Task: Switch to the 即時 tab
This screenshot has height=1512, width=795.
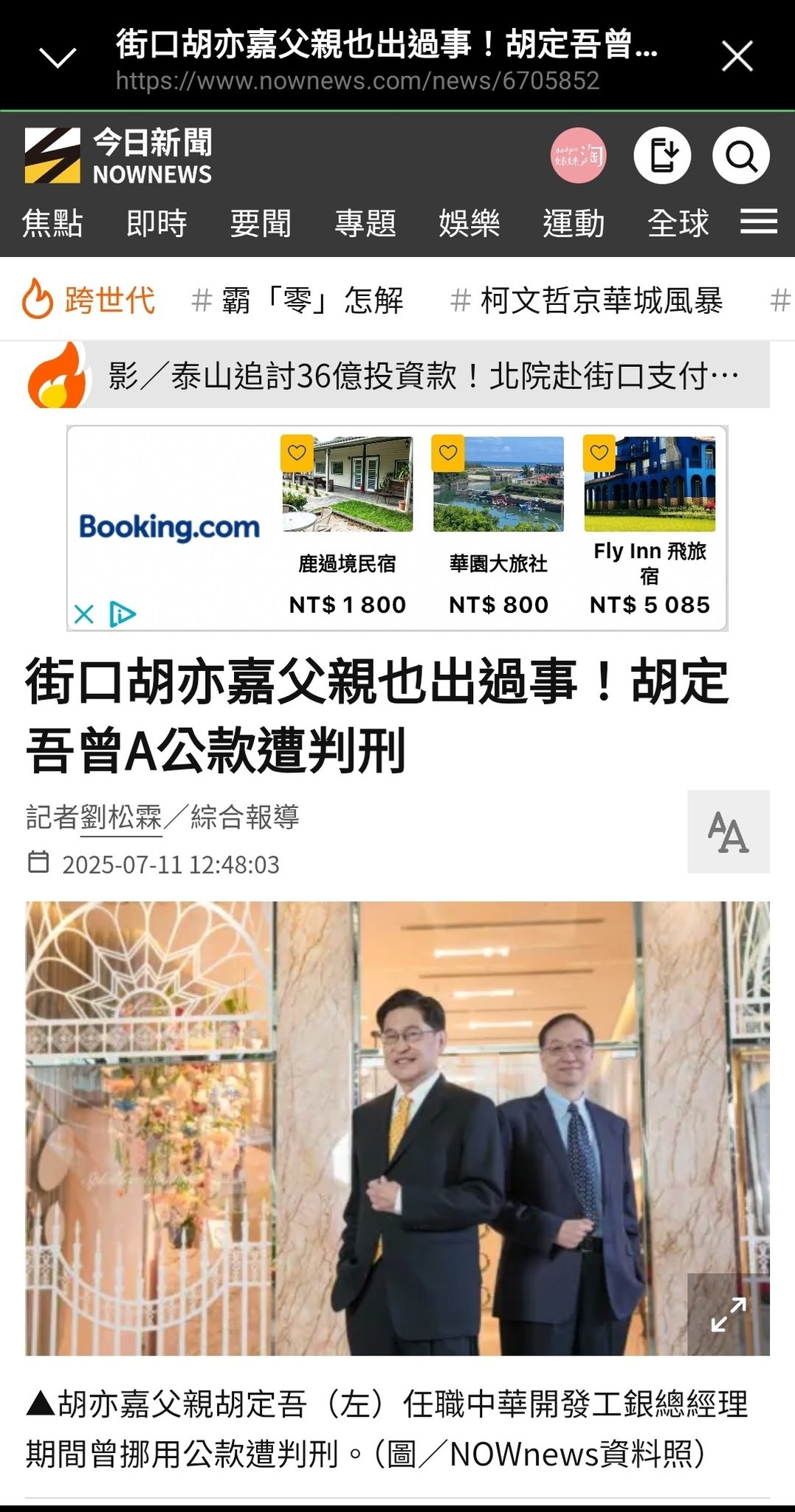Action: [156, 223]
